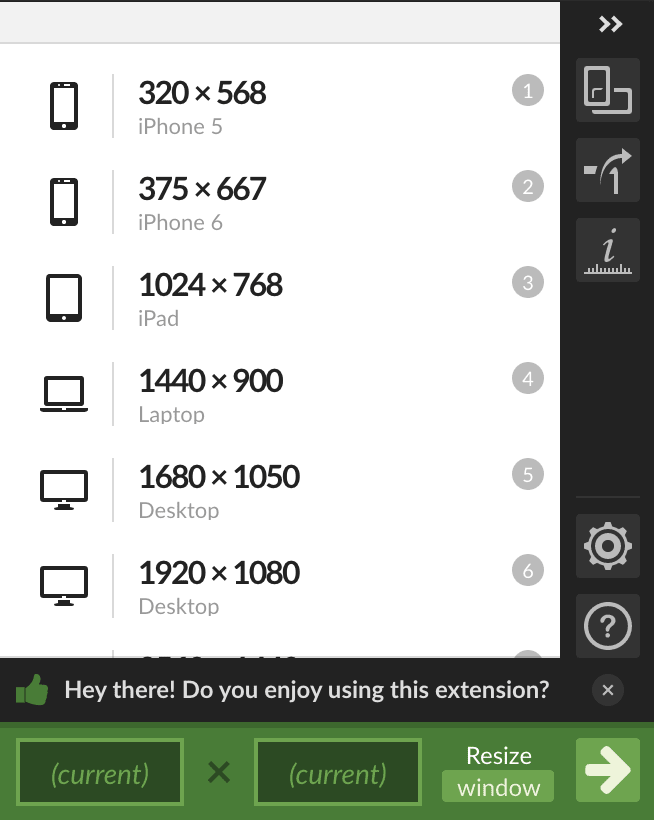The image size is (654, 820).
Task: Open the device presets icon in sidebar
Action: pos(608,90)
